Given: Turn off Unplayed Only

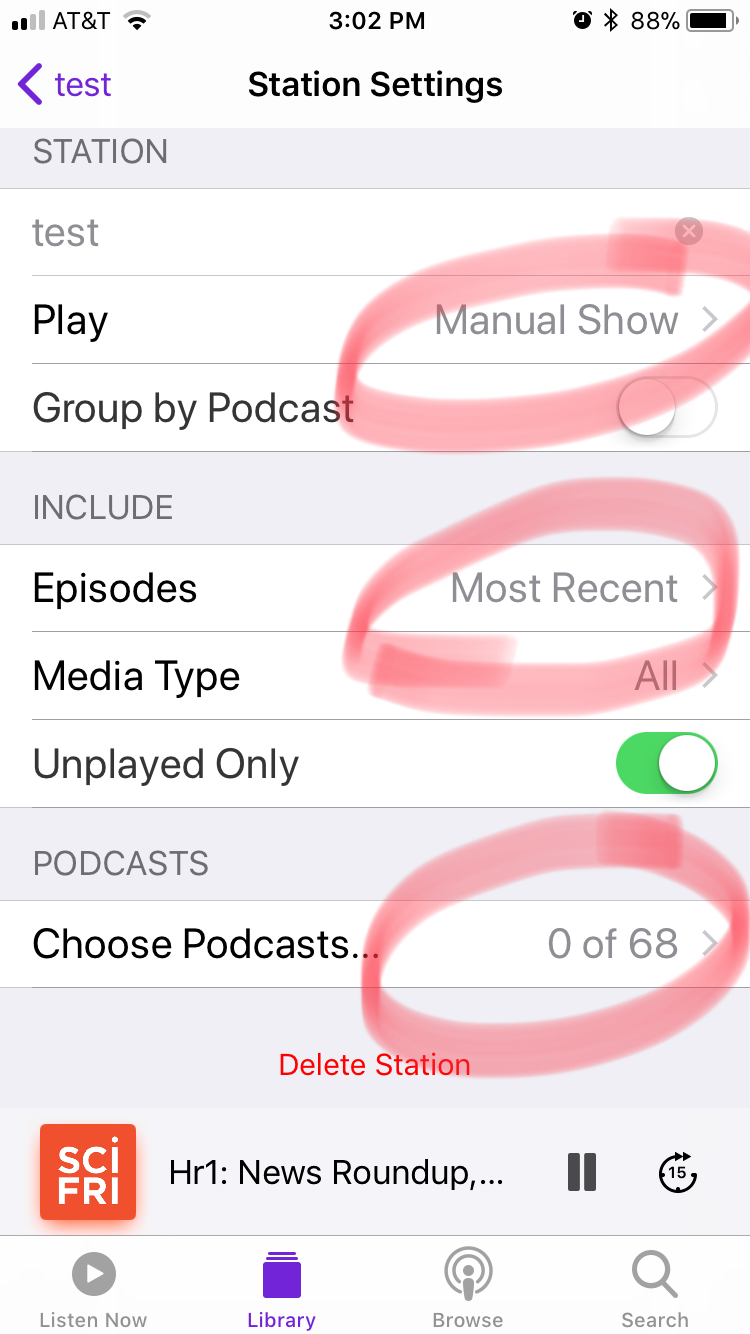Looking at the screenshot, I should 667,764.
